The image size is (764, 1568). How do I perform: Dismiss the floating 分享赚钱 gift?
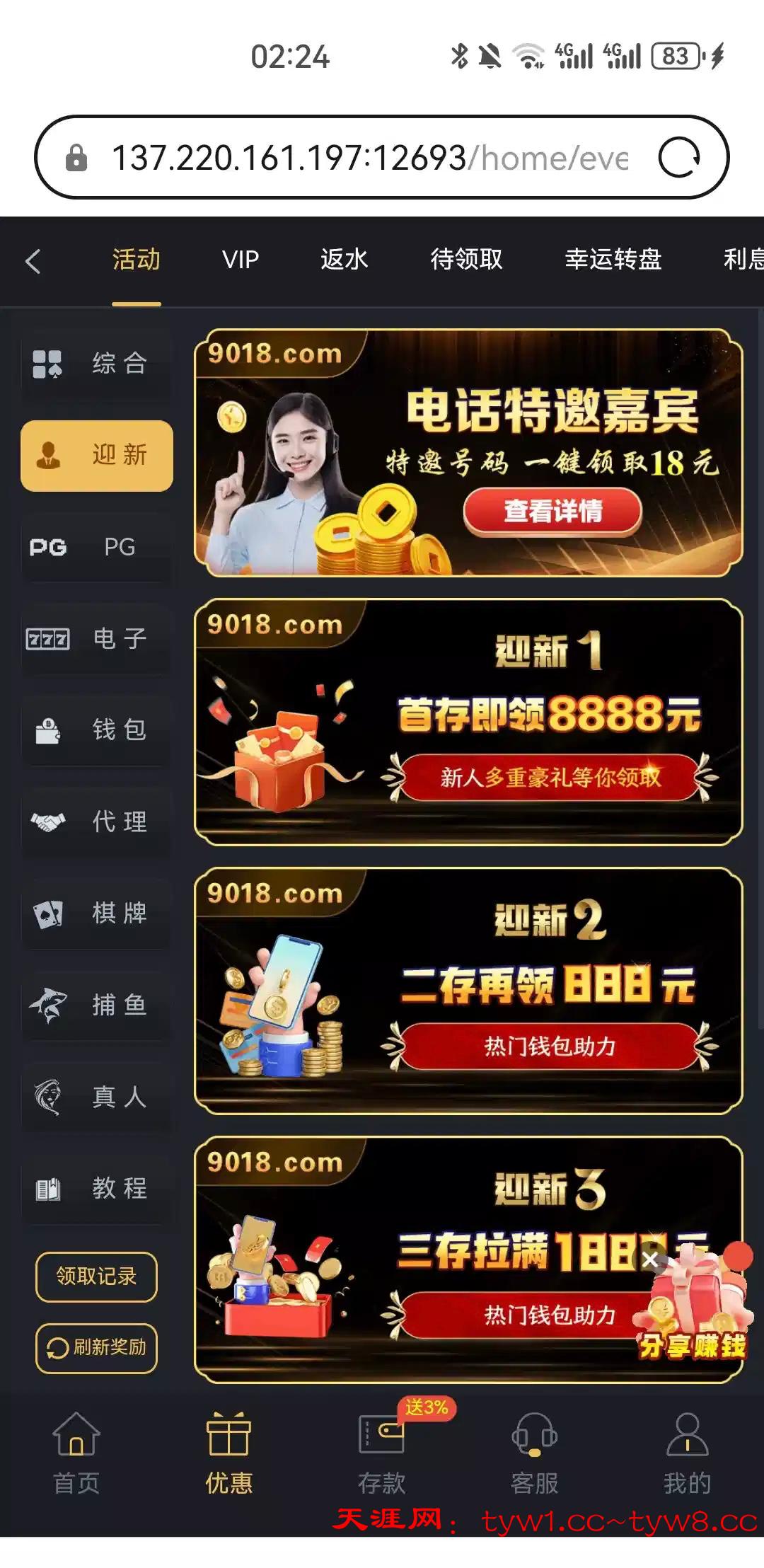point(651,1259)
